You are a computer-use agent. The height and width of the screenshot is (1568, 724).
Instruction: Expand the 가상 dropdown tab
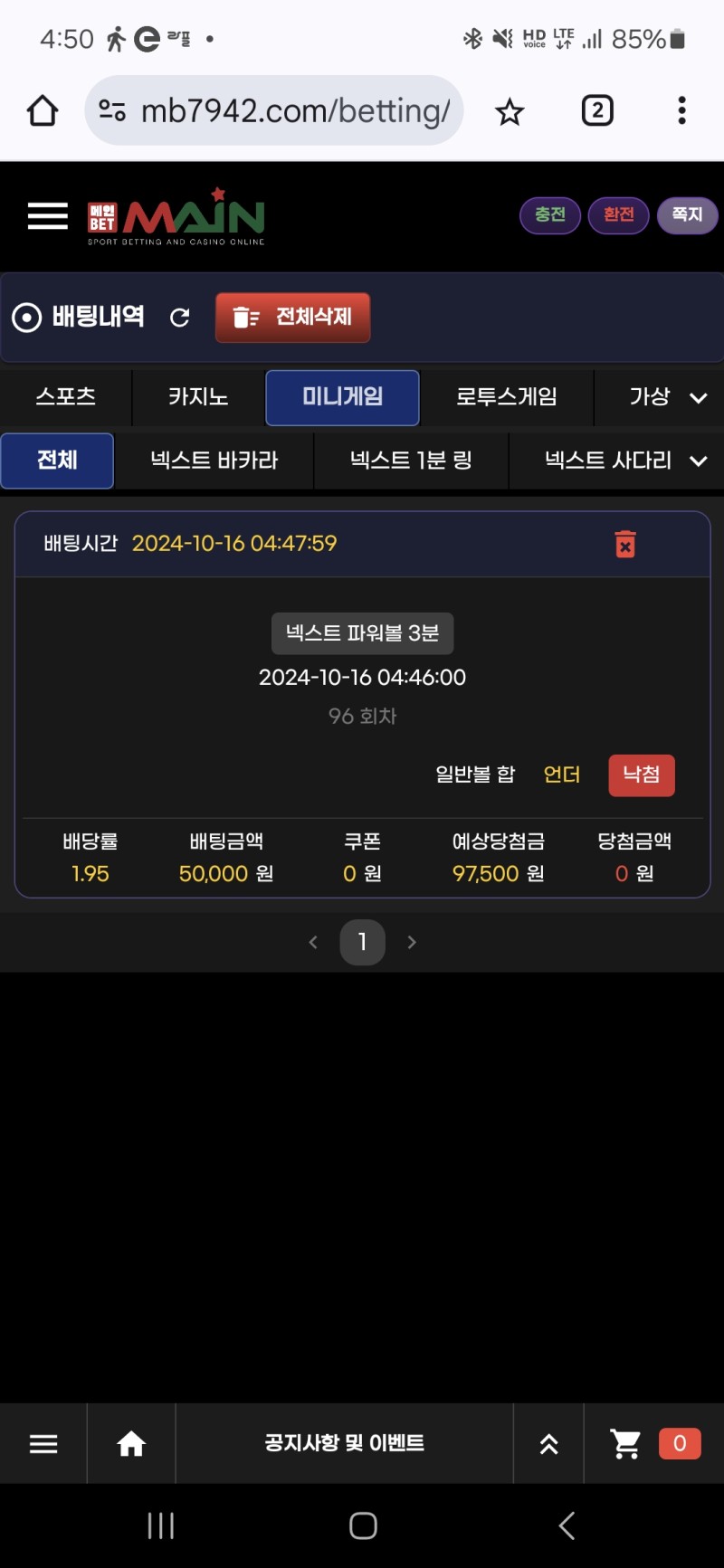click(667, 397)
